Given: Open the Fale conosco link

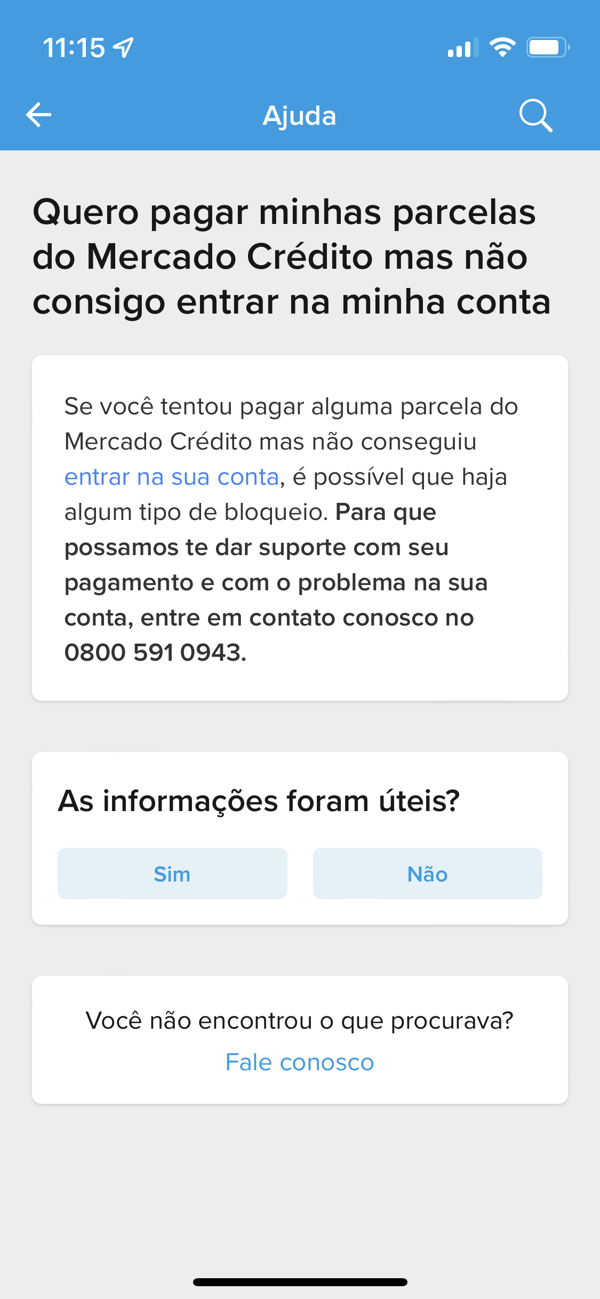Looking at the screenshot, I should click(300, 1062).
